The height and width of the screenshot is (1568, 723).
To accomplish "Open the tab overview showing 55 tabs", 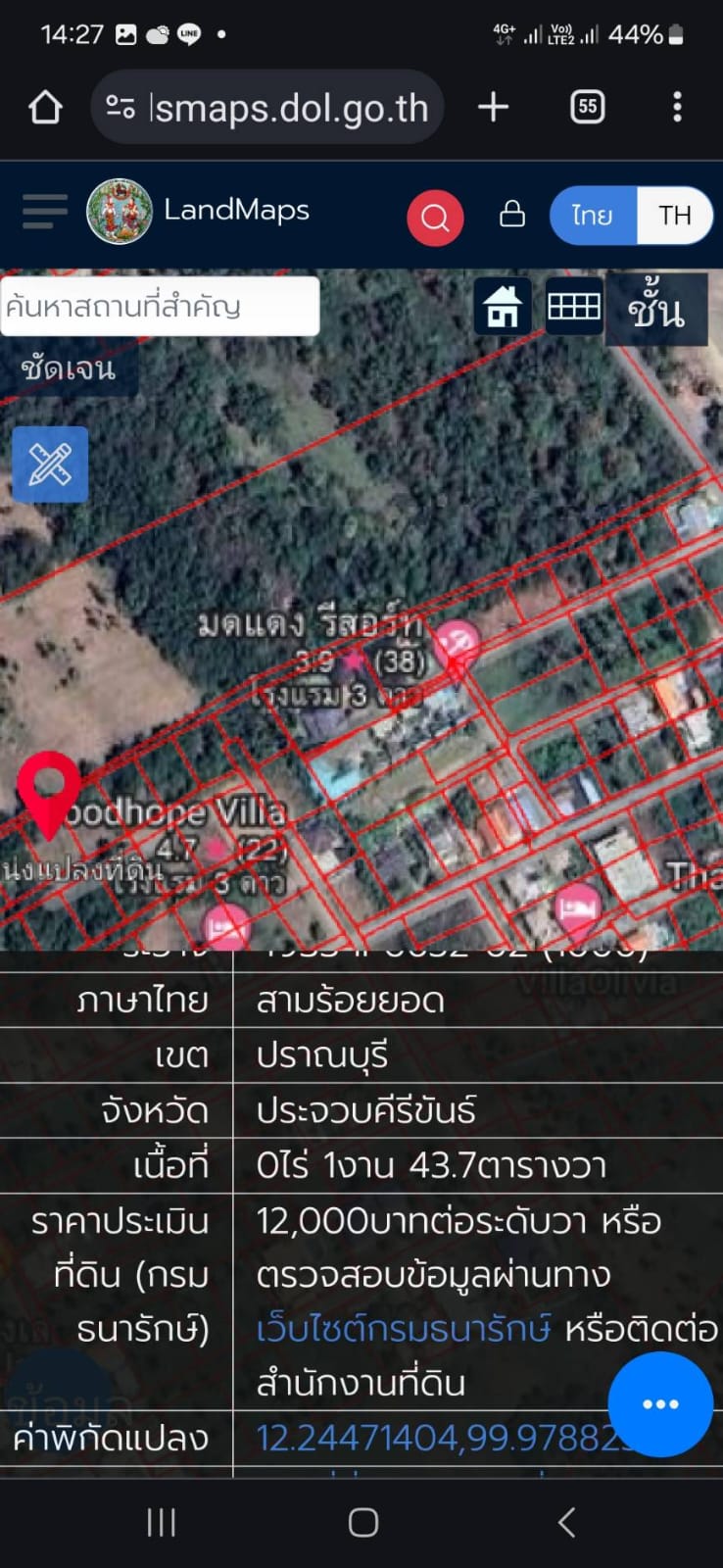I will [587, 107].
